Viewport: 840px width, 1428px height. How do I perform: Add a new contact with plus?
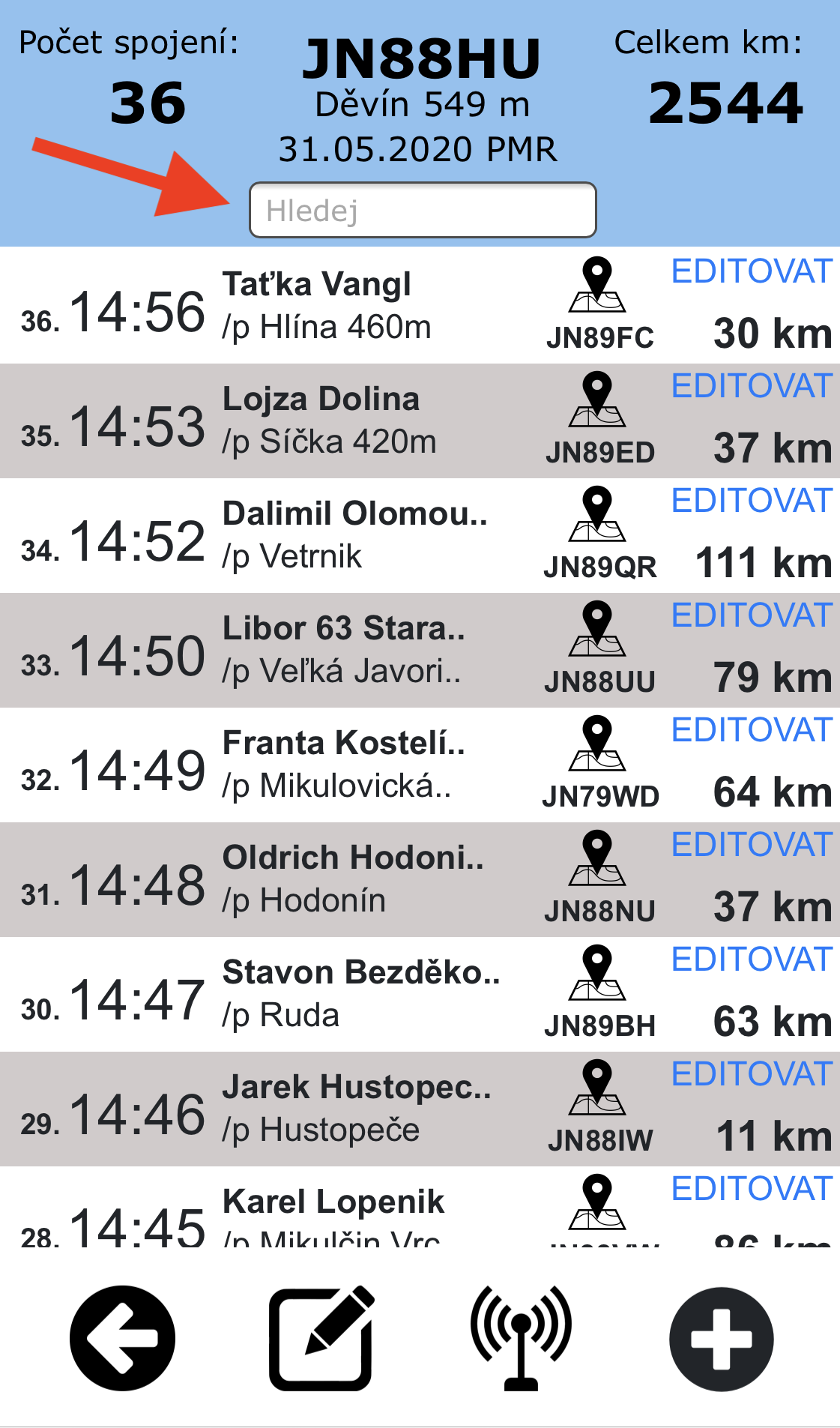pyautogui.click(x=721, y=1339)
